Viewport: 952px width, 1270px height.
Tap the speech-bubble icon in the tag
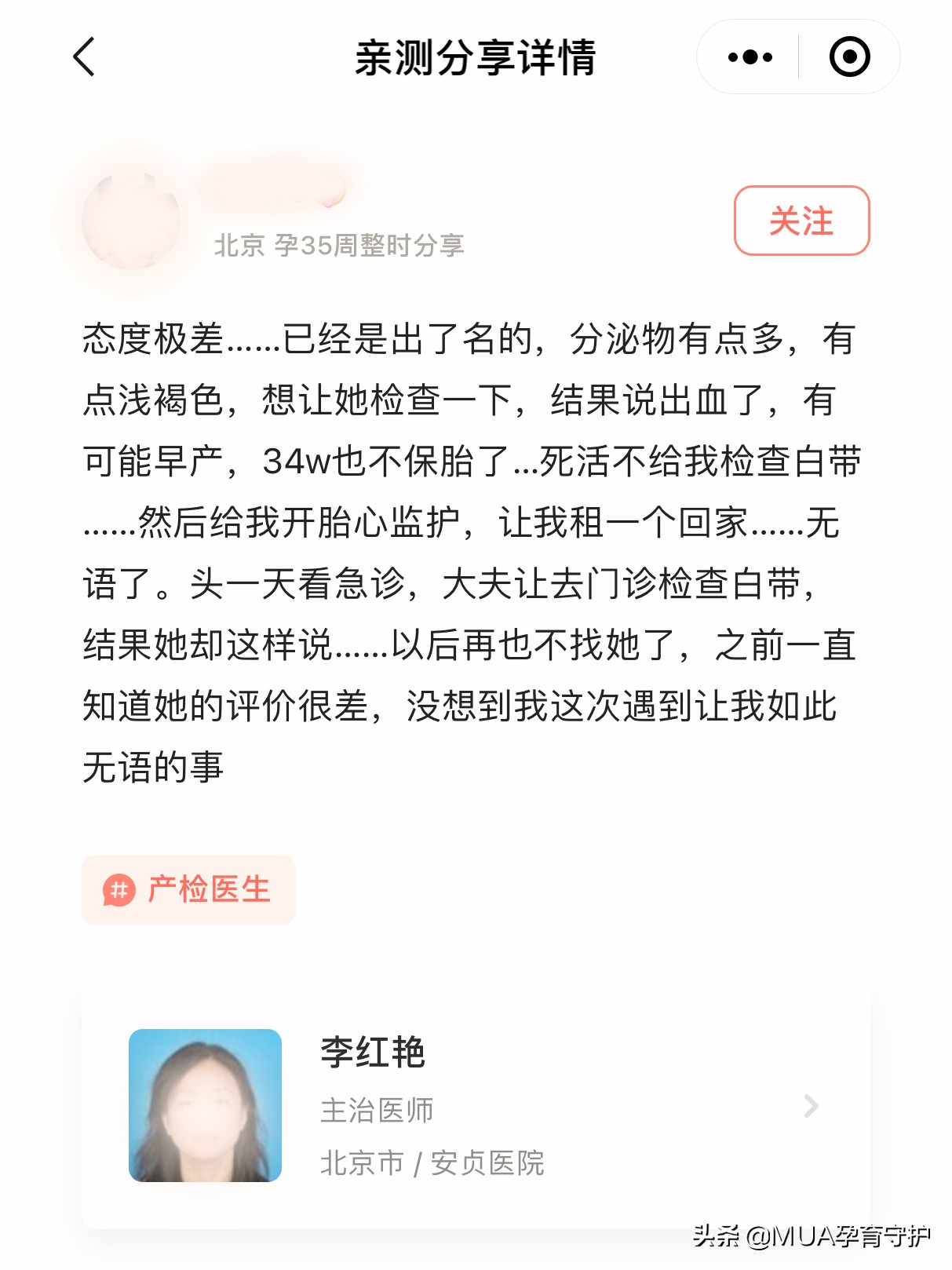click(119, 890)
